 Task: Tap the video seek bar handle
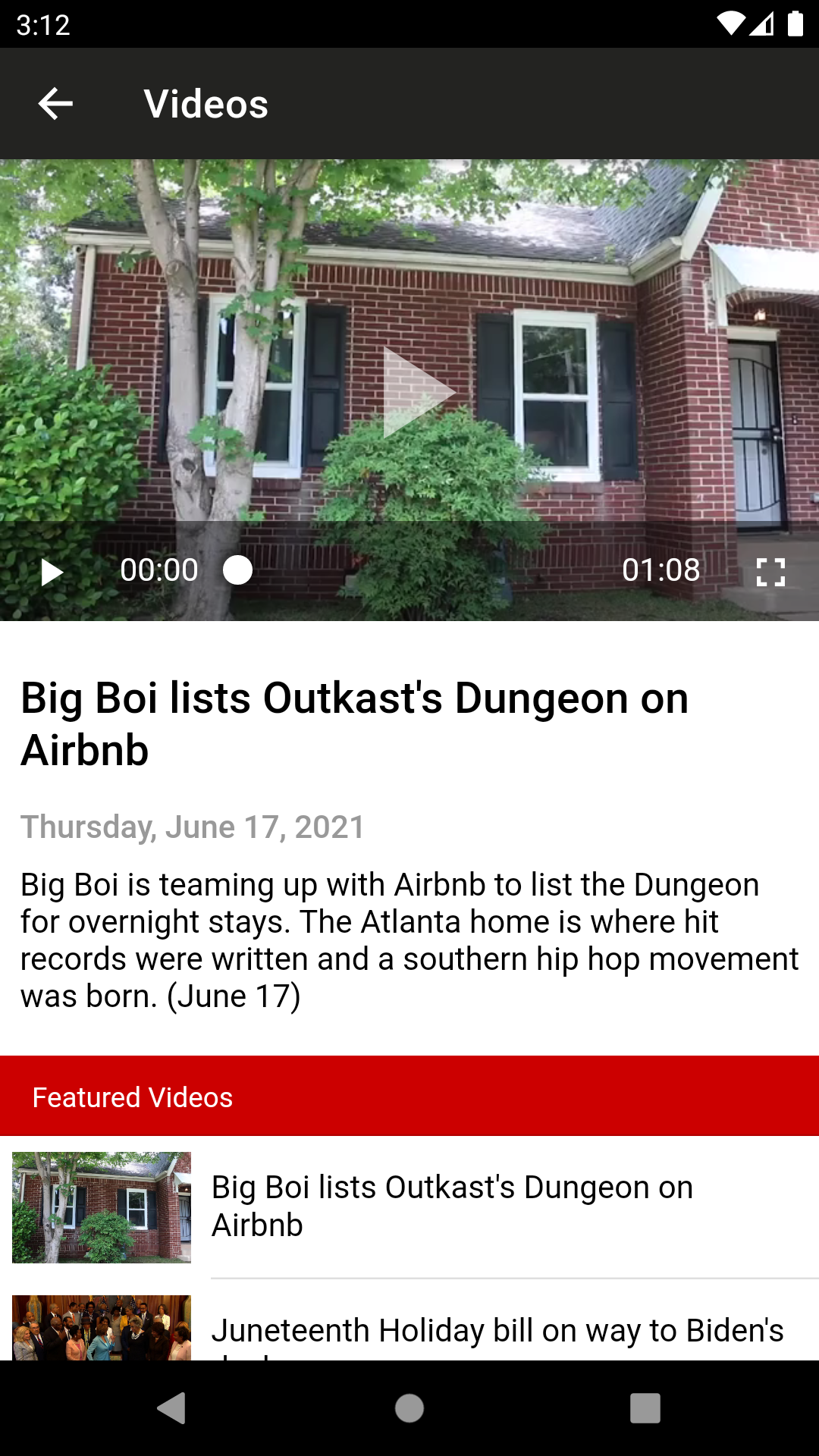[x=238, y=570]
